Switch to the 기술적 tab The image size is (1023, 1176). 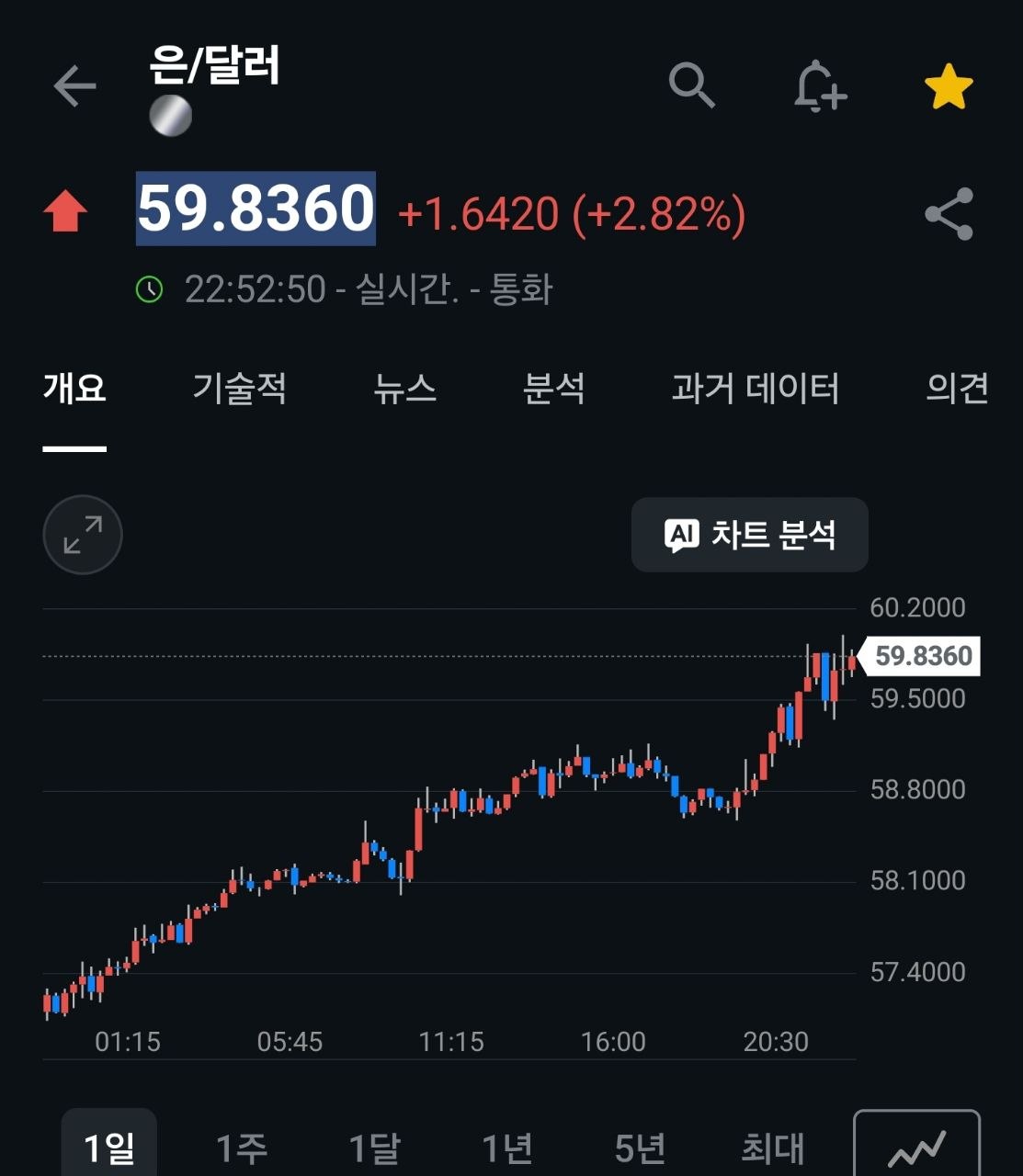coord(239,388)
